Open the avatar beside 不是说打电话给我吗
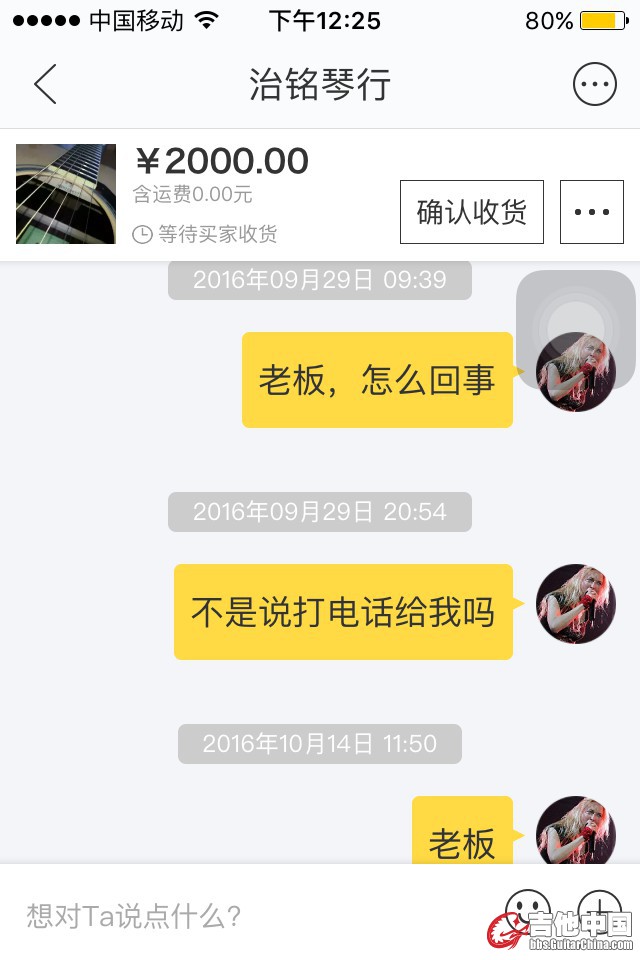Screen dimensions: 640x960 coord(575,604)
